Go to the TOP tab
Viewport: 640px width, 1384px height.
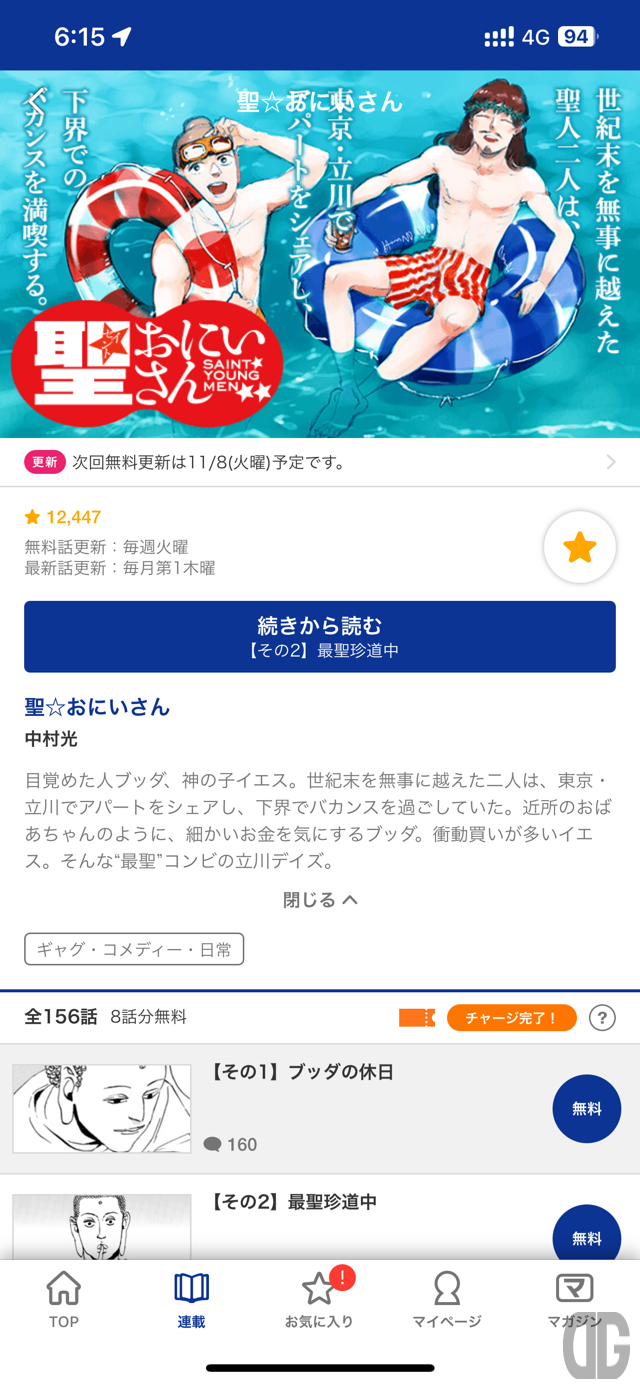pos(64,1300)
